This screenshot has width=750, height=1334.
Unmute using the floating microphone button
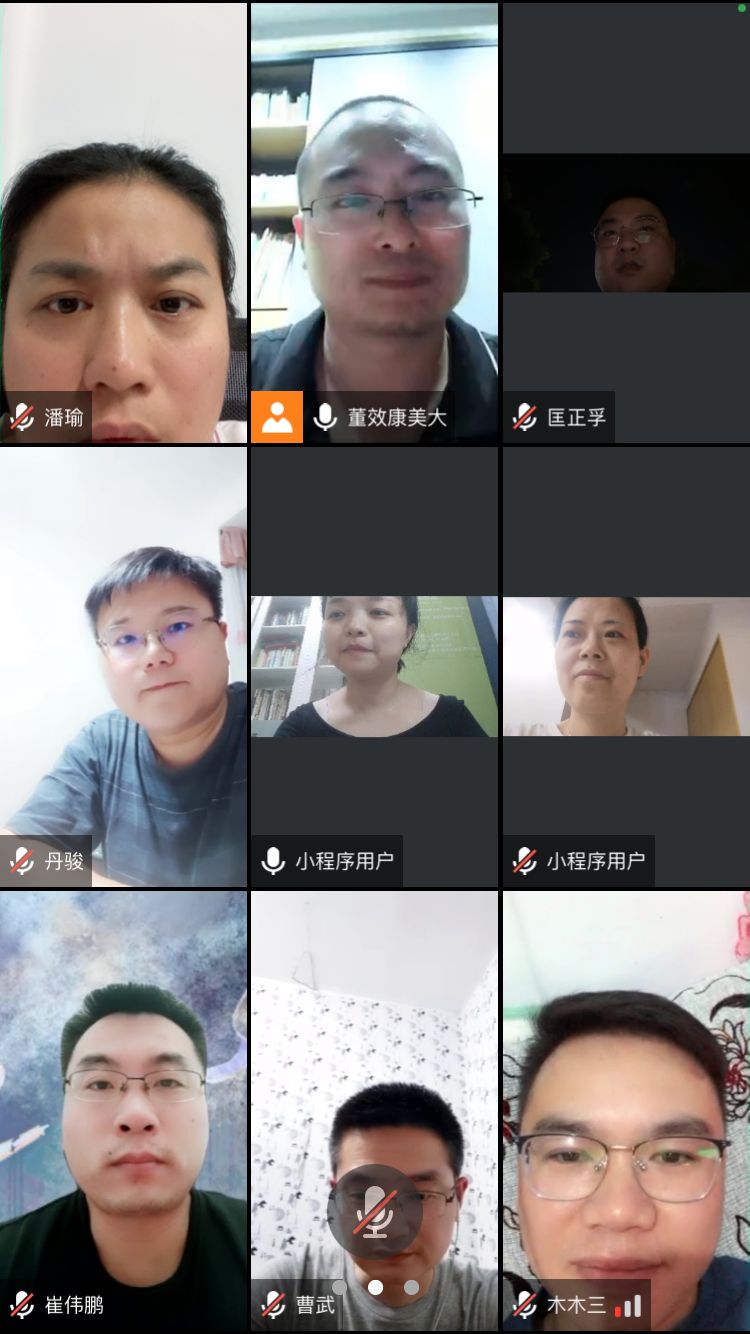pos(375,1211)
